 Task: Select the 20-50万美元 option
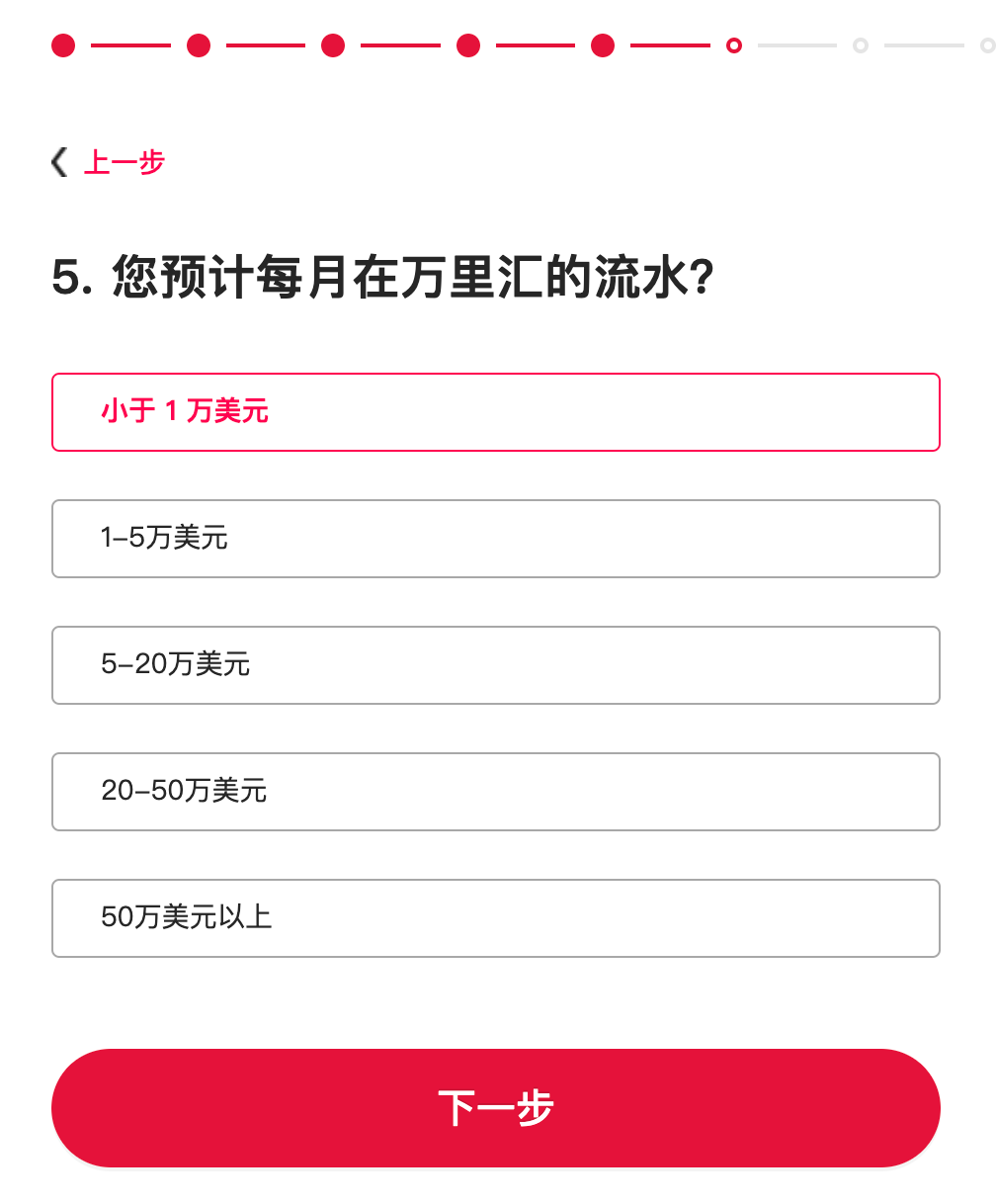coord(495,792)
